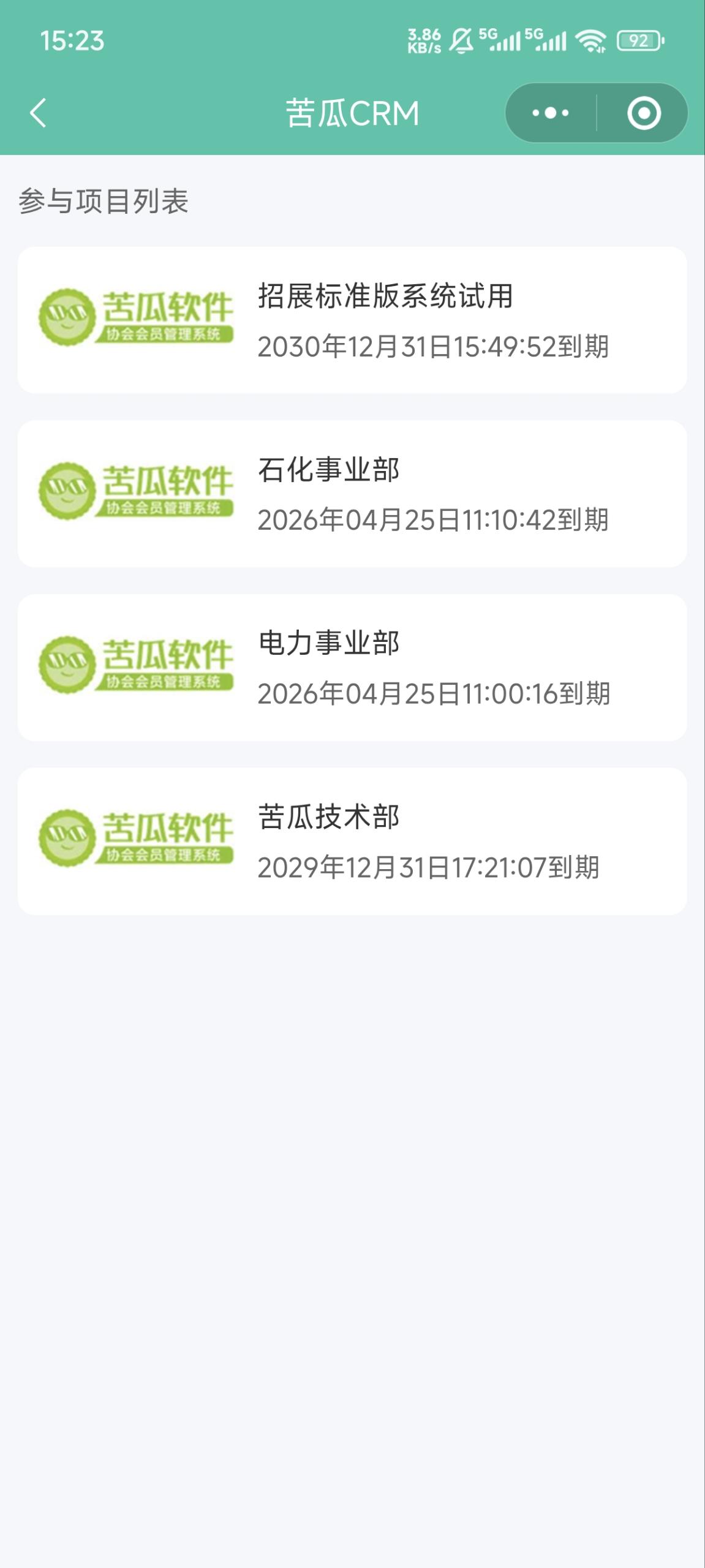Image resolution: width=705 pixels, height=1568 pixels.
Task: Open the 招展标准版系统试用 project
Action: click(352, 320)
